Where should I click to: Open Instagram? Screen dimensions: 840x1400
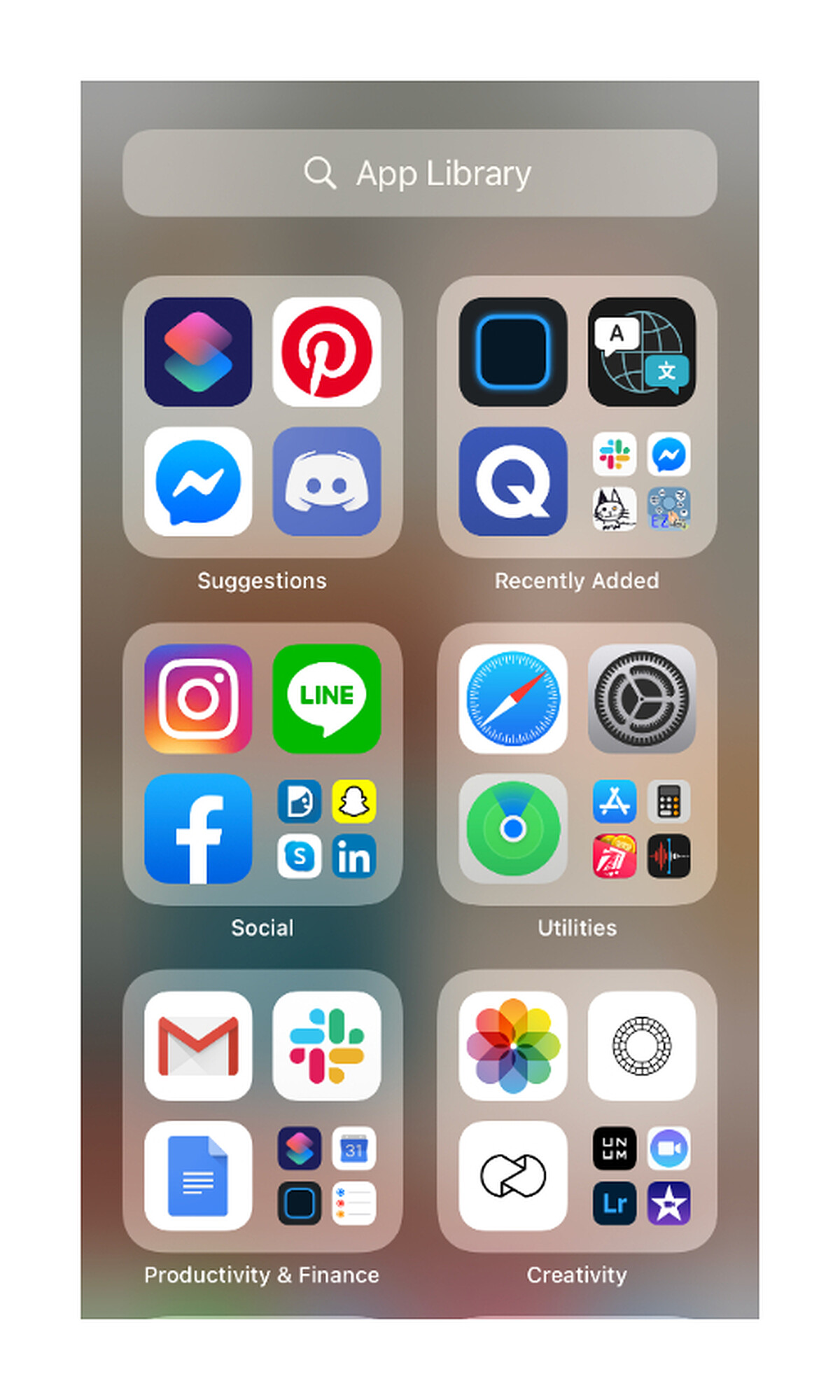point(198,698)
